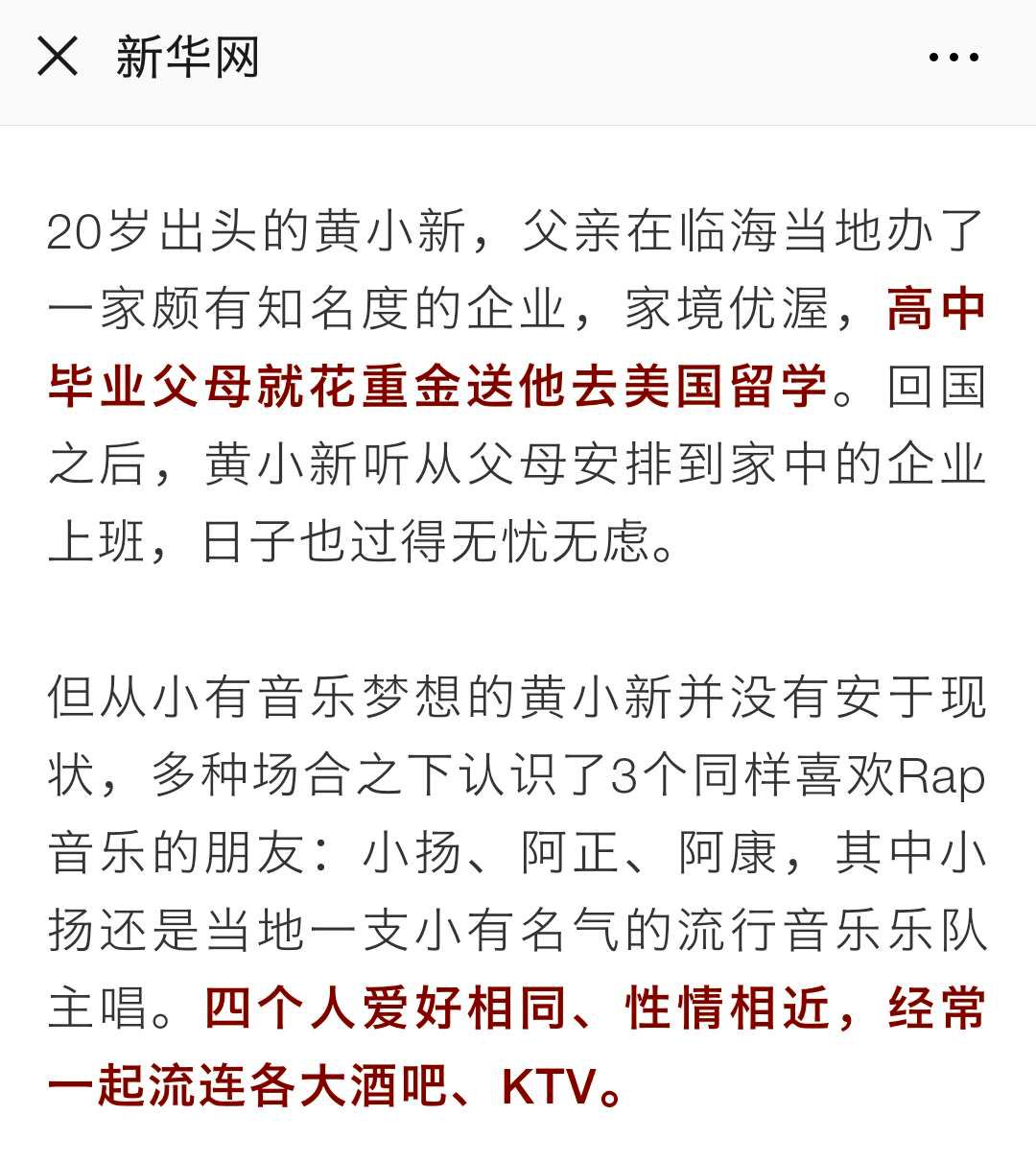Close the 新华网 article page
This screenshot has width=1036, height=1163.
[x=57, y=57]
